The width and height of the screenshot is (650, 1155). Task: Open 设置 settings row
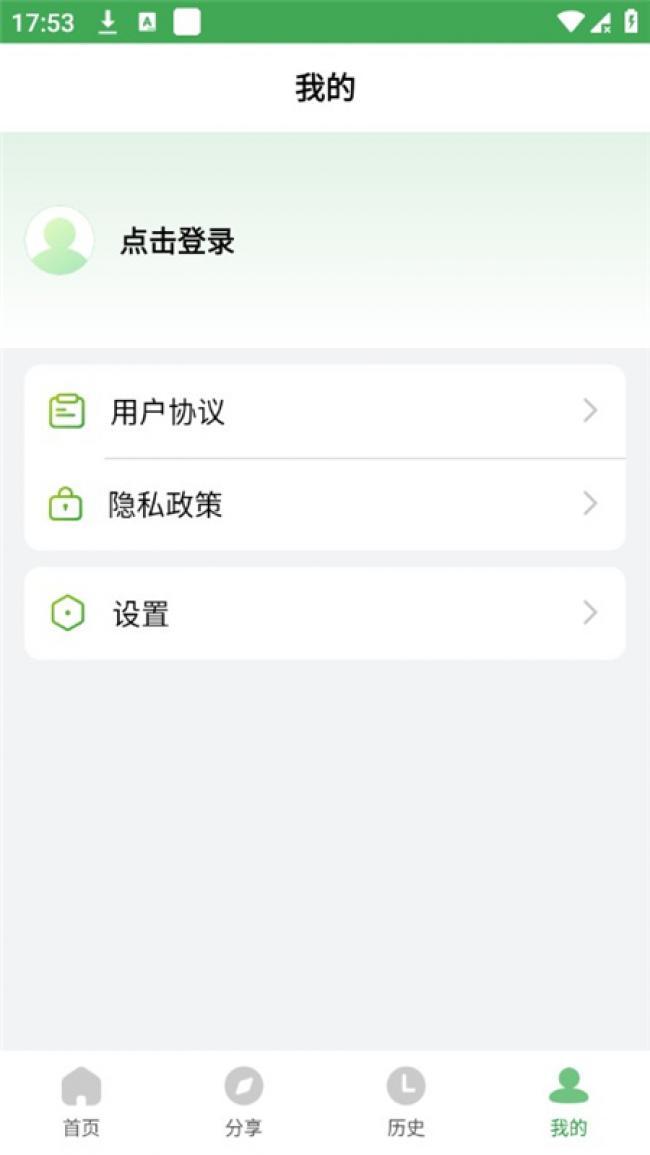pyautogui.click(x=324, y=613)
